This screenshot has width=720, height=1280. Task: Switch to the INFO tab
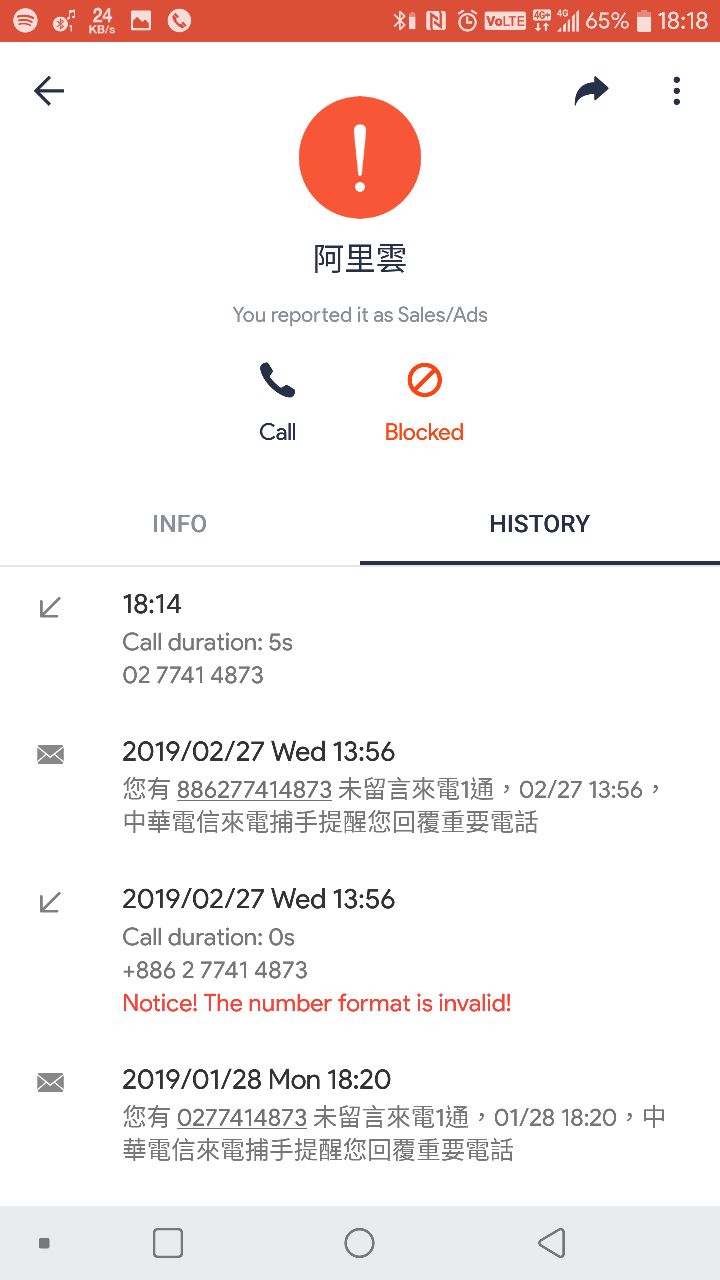(180, 524)
